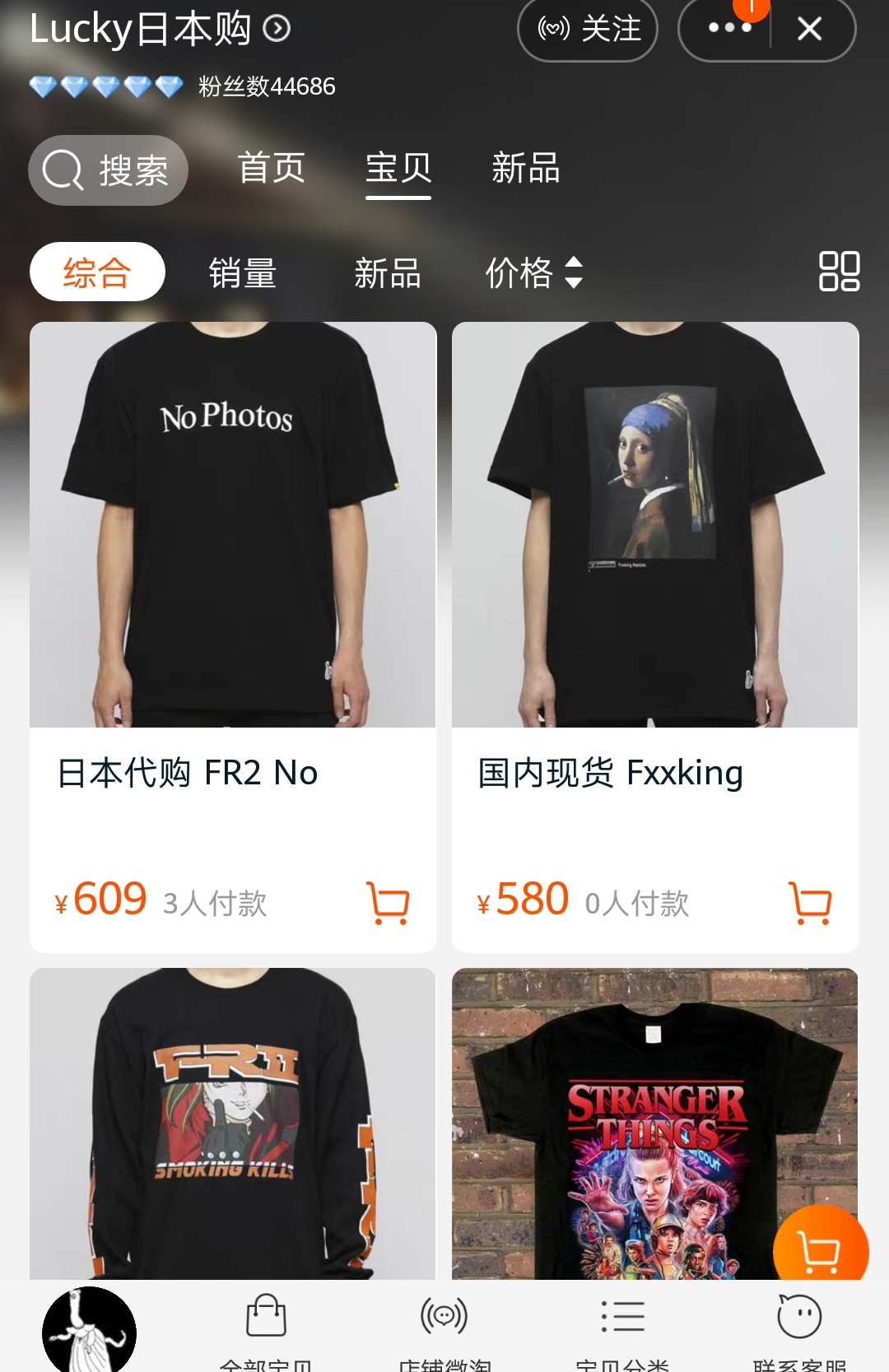Toggle the grid layout view icon
This screenshot has width=889, height=1372.
839,272
